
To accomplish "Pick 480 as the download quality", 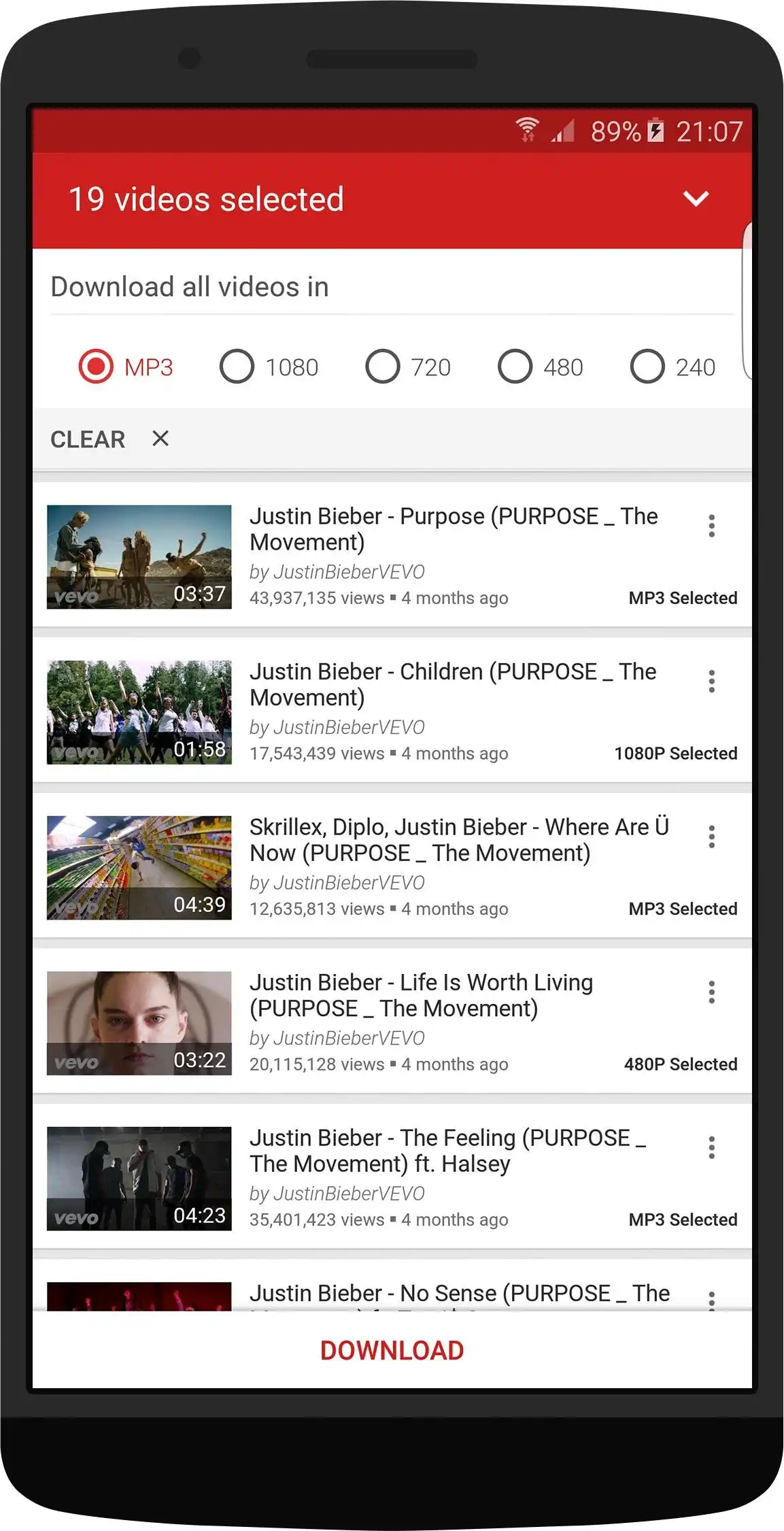I will 515,367.
